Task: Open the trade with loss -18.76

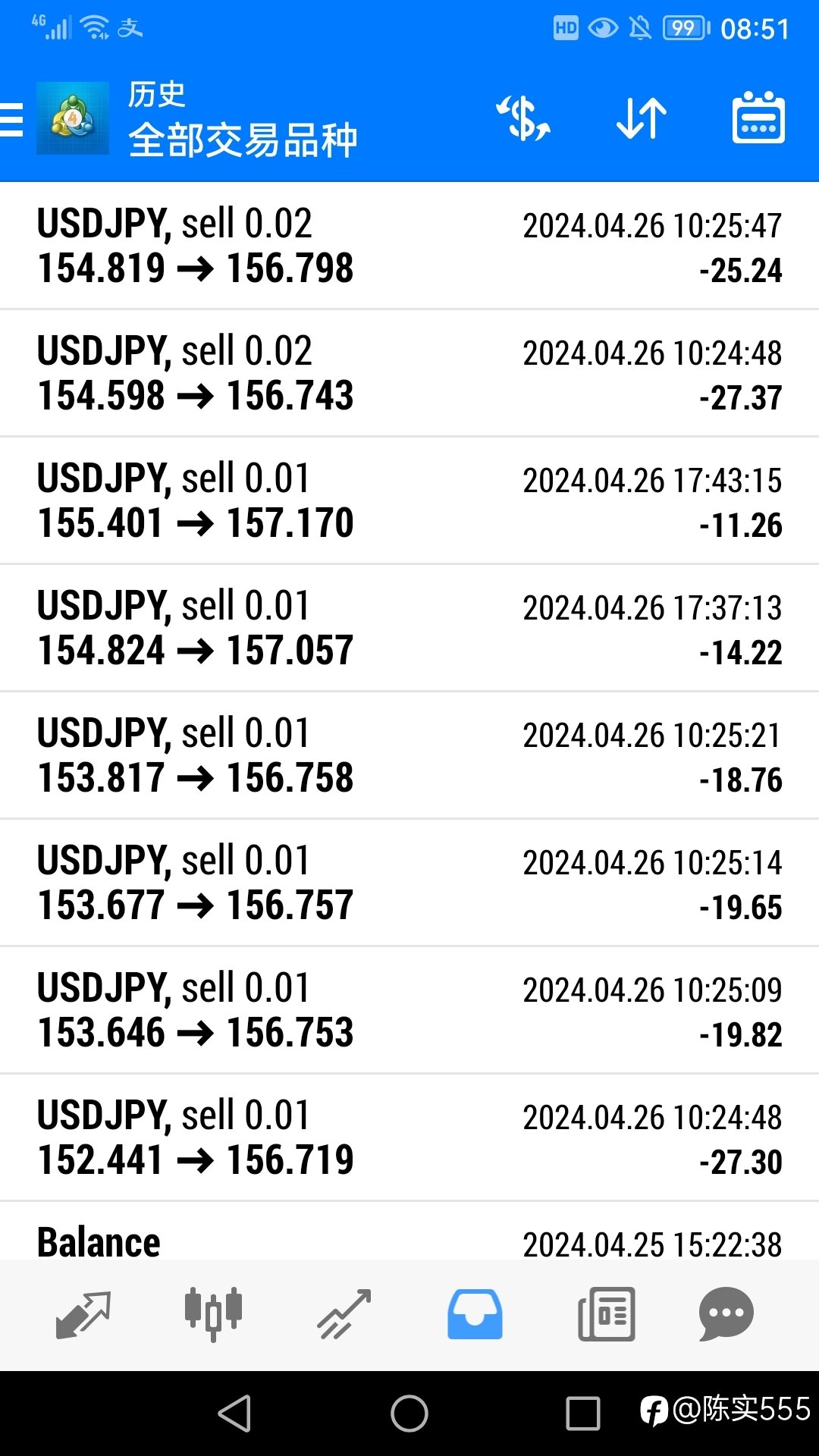Action: coord(409,755)
